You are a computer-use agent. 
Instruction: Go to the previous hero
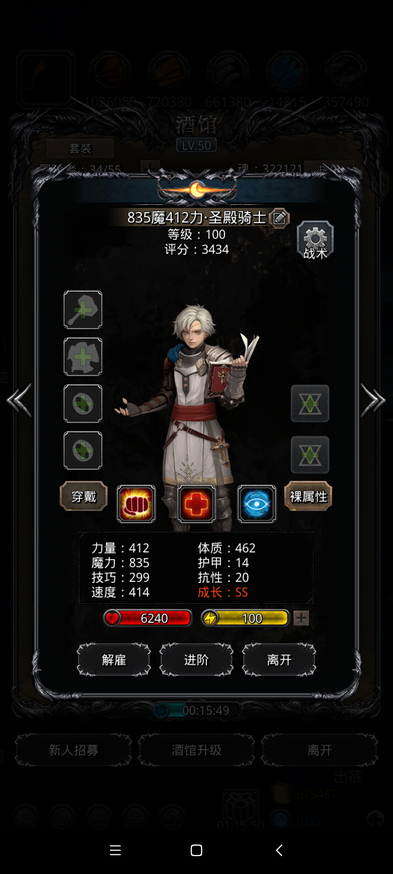coord(19,400)
